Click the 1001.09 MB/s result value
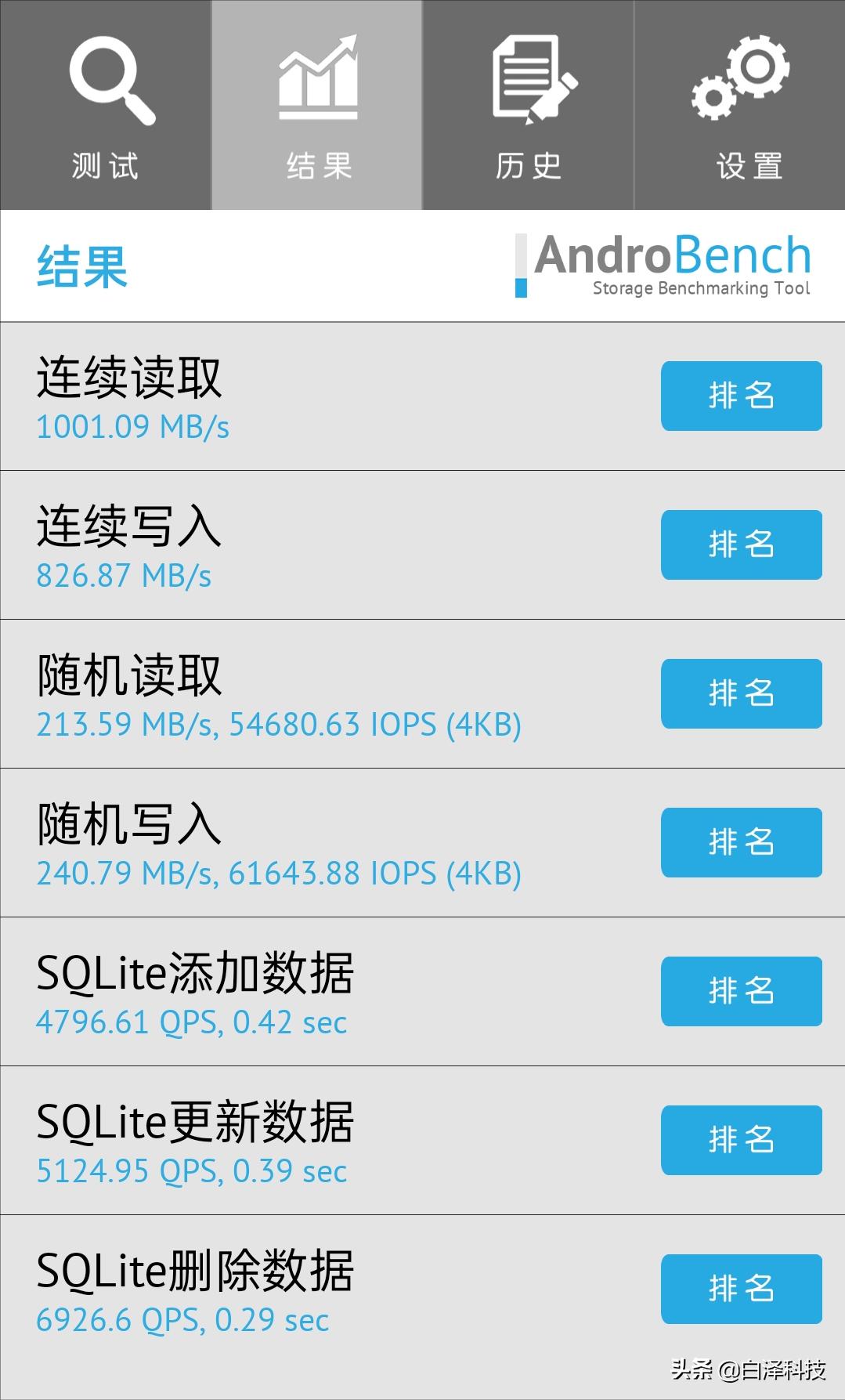 coord(133,427)
